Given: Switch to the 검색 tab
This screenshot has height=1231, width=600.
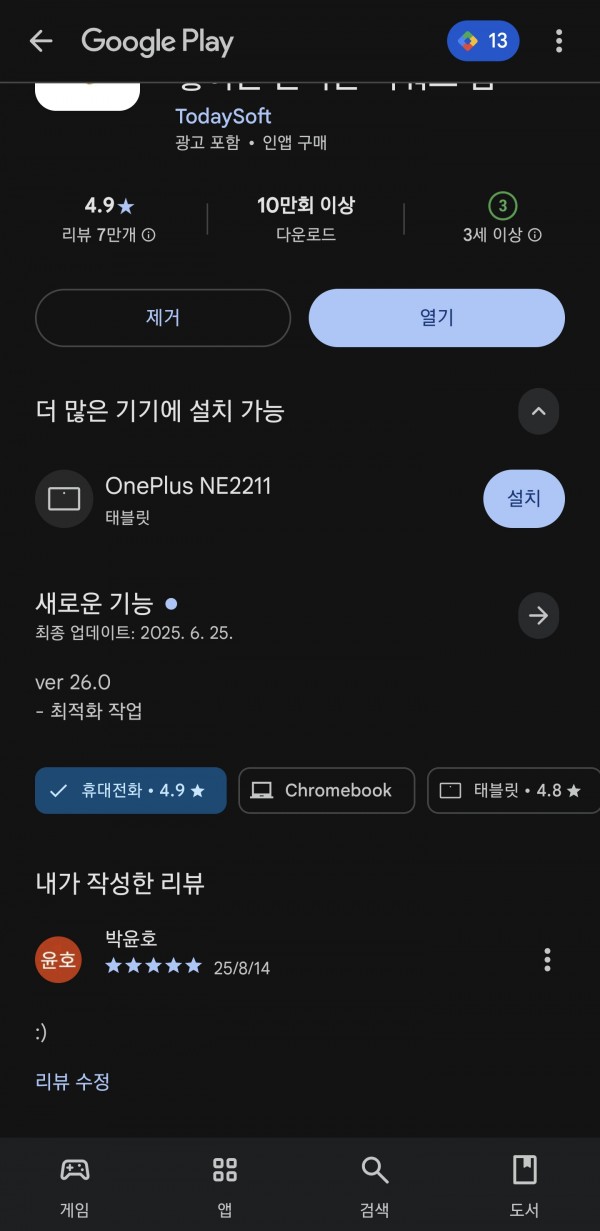Looking at the screenshot, I should tap(375, 1187).
